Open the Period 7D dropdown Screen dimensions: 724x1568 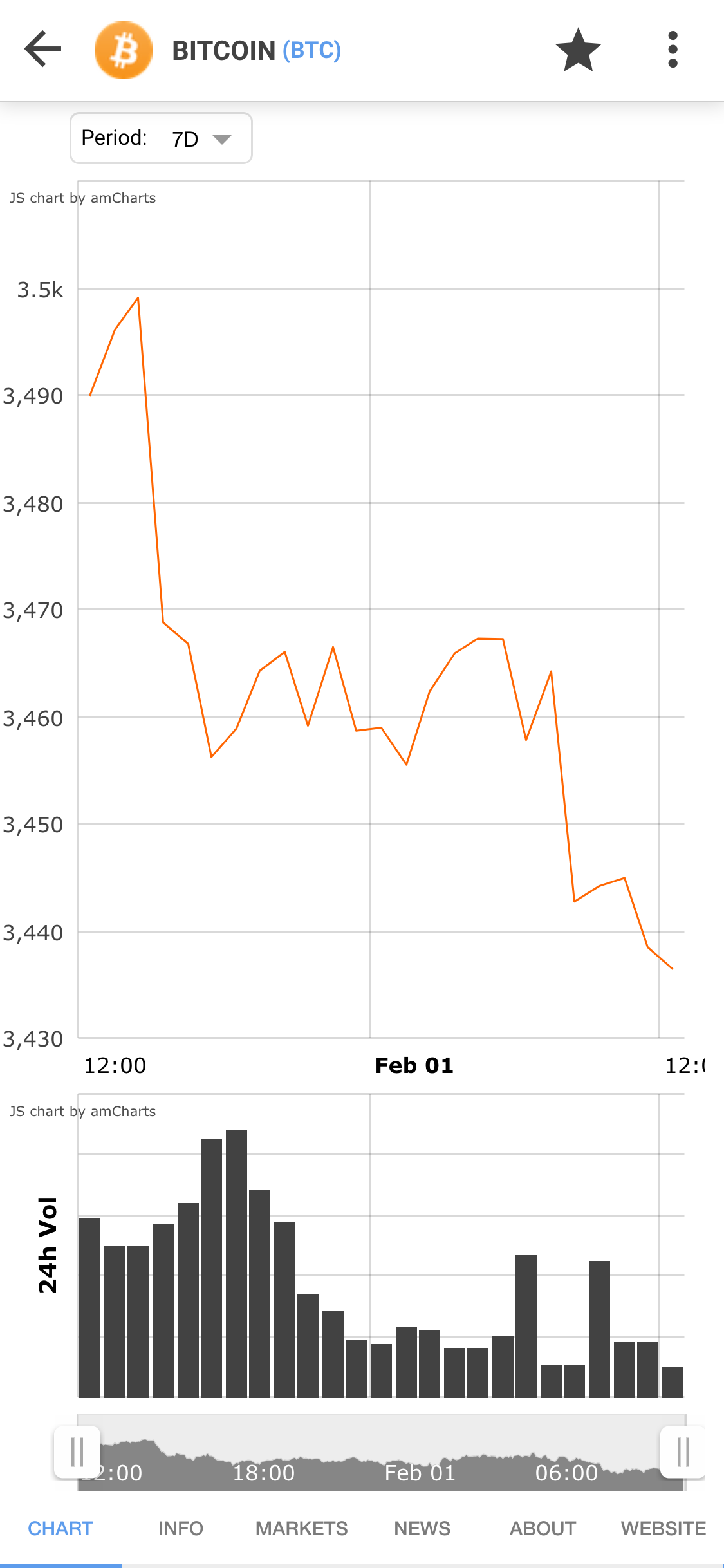(x=161, y=138)
